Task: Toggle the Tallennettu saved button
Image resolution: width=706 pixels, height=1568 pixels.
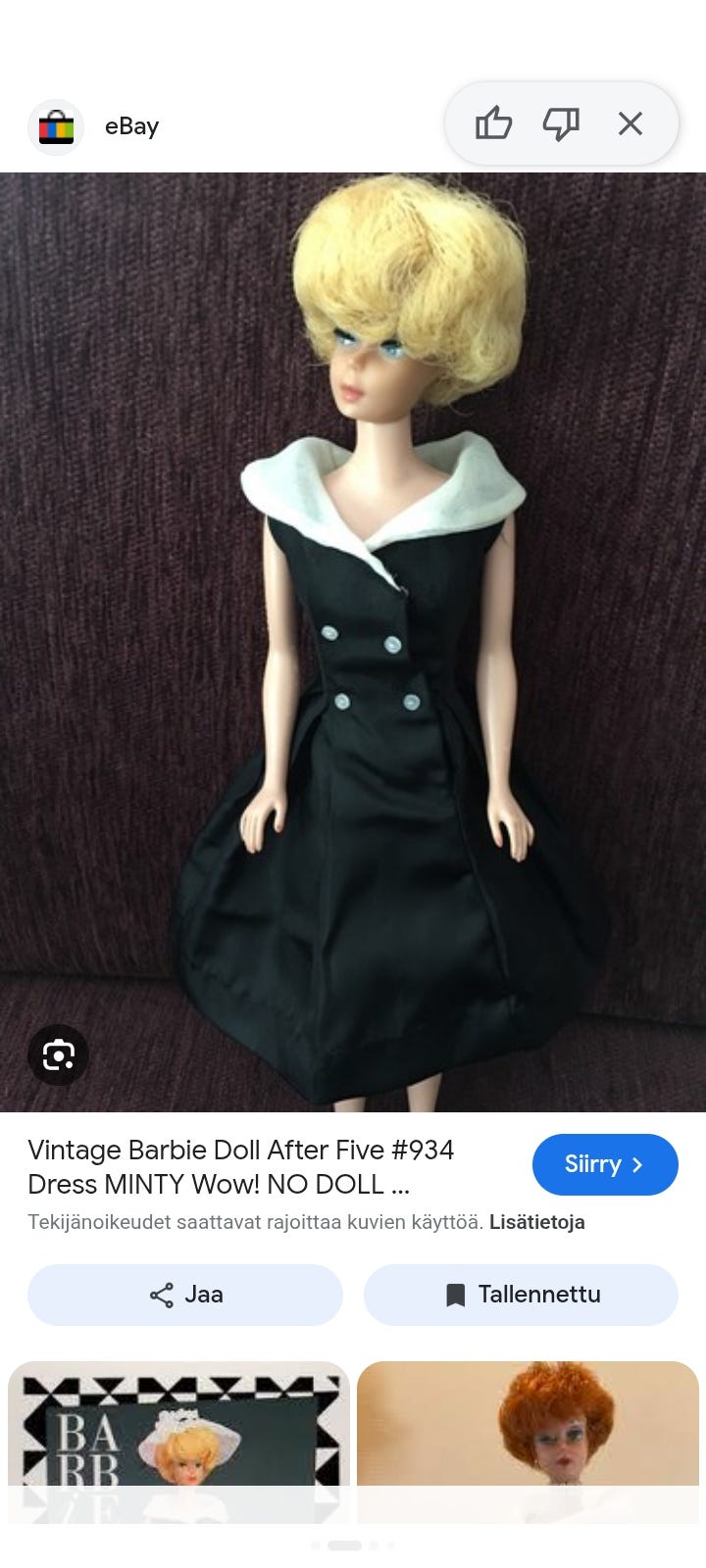Action: (x=521, y=1295)
